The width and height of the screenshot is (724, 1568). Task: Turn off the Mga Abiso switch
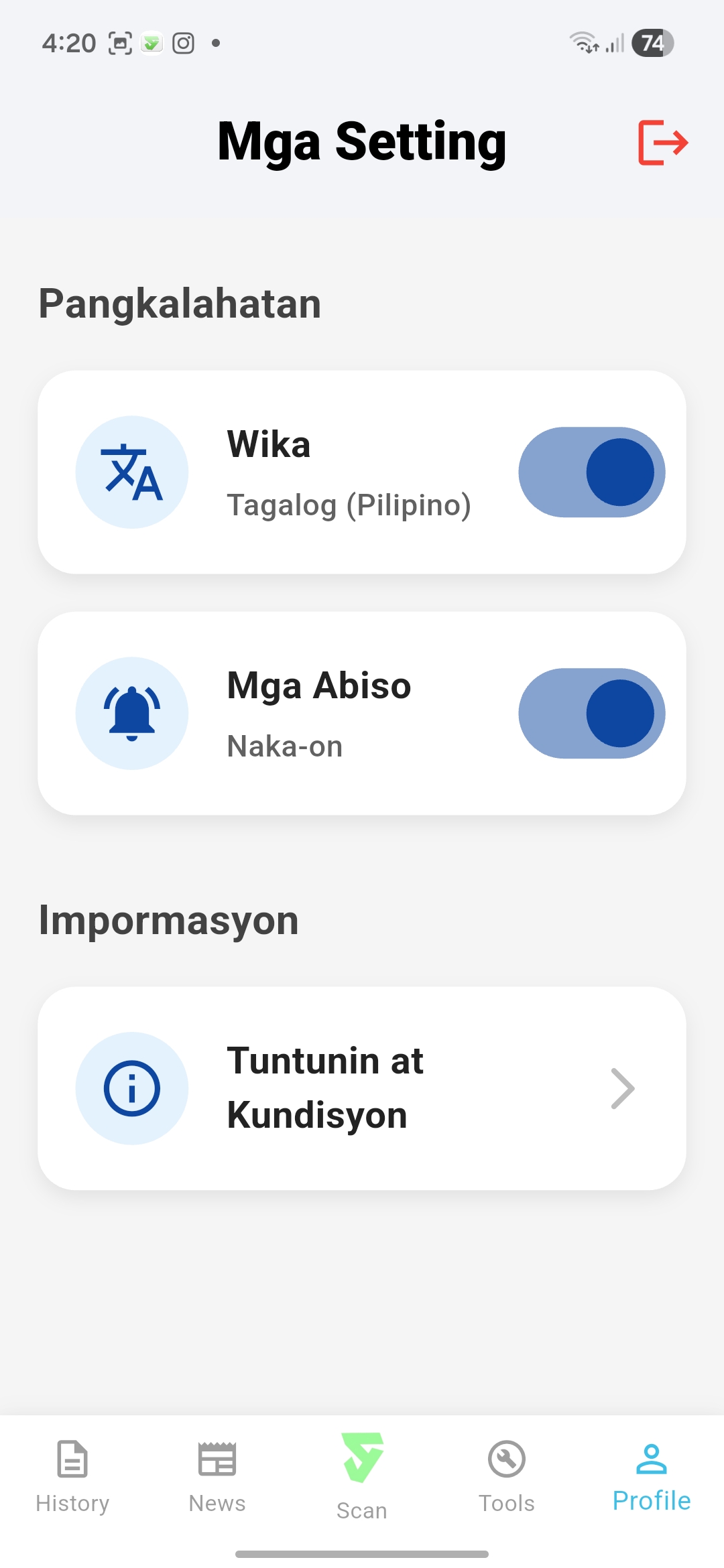pos(591,713)
